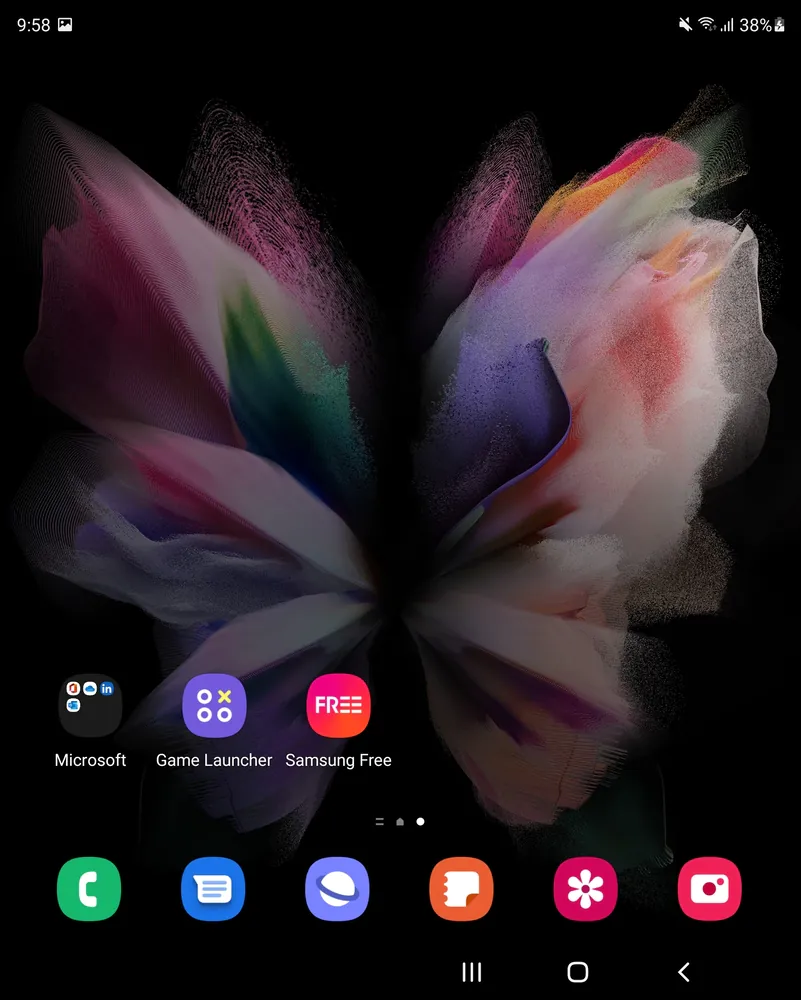Tap the navigation bar back button
Screen dimensions: 801x1000
(x=684, y=972)
